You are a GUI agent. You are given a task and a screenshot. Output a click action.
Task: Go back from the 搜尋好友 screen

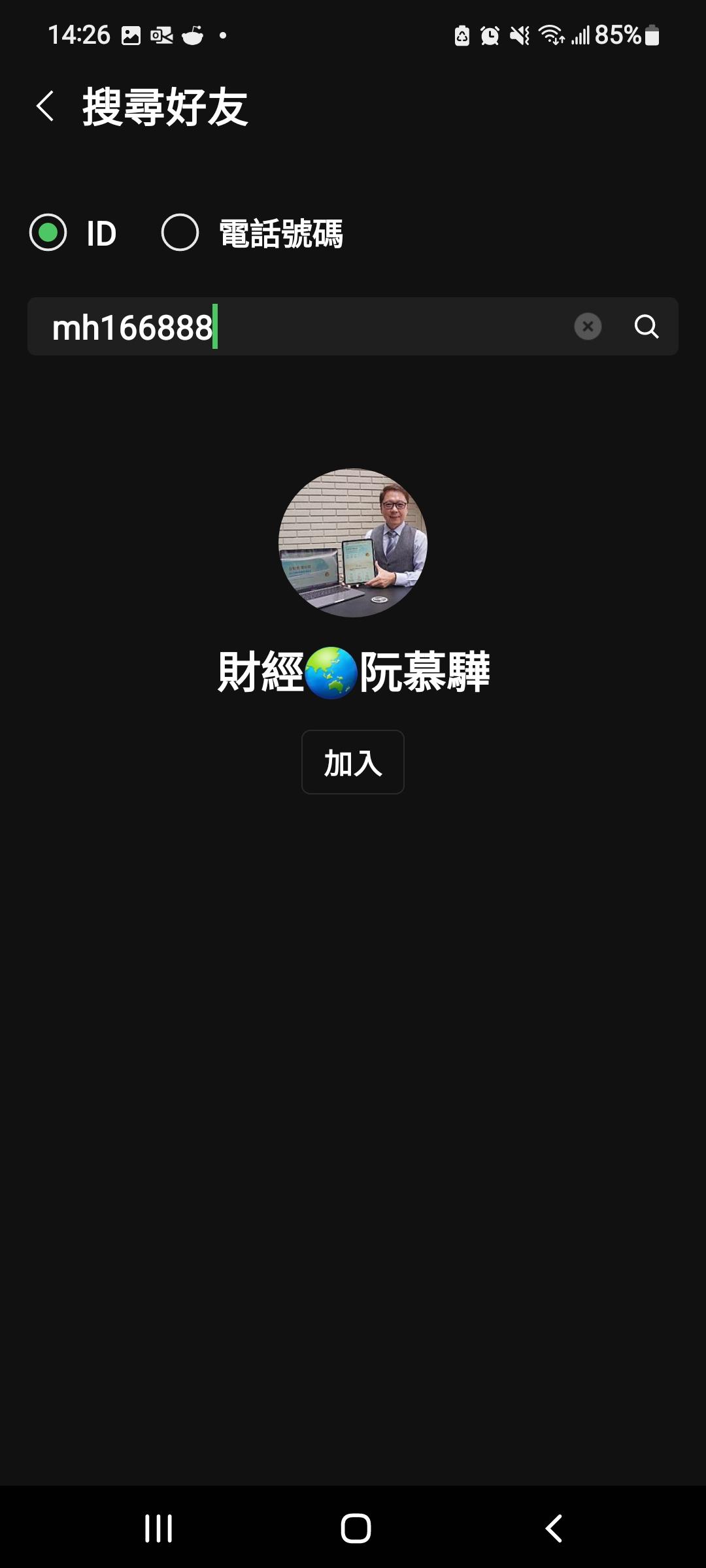click(45, 106)
